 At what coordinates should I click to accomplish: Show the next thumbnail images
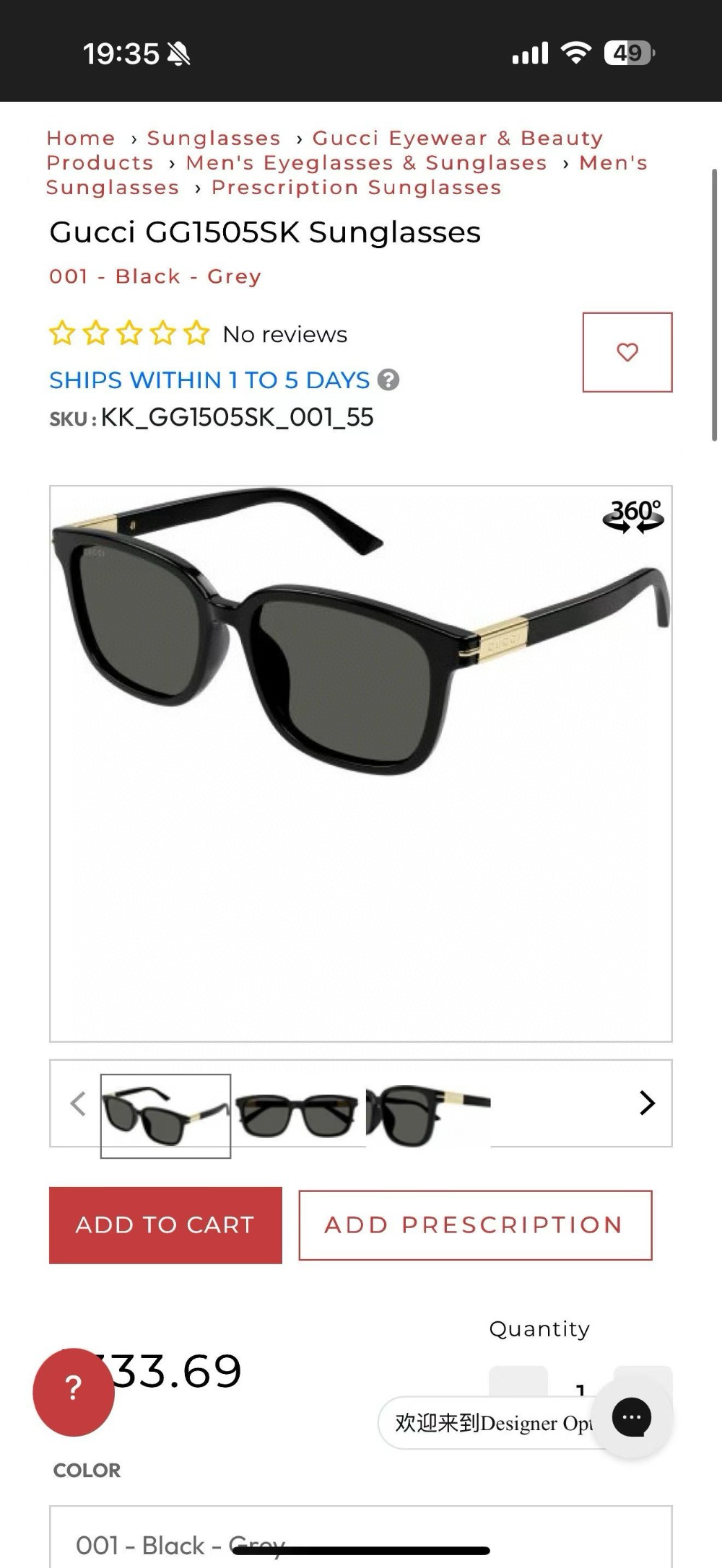(x=647, y=1103)
